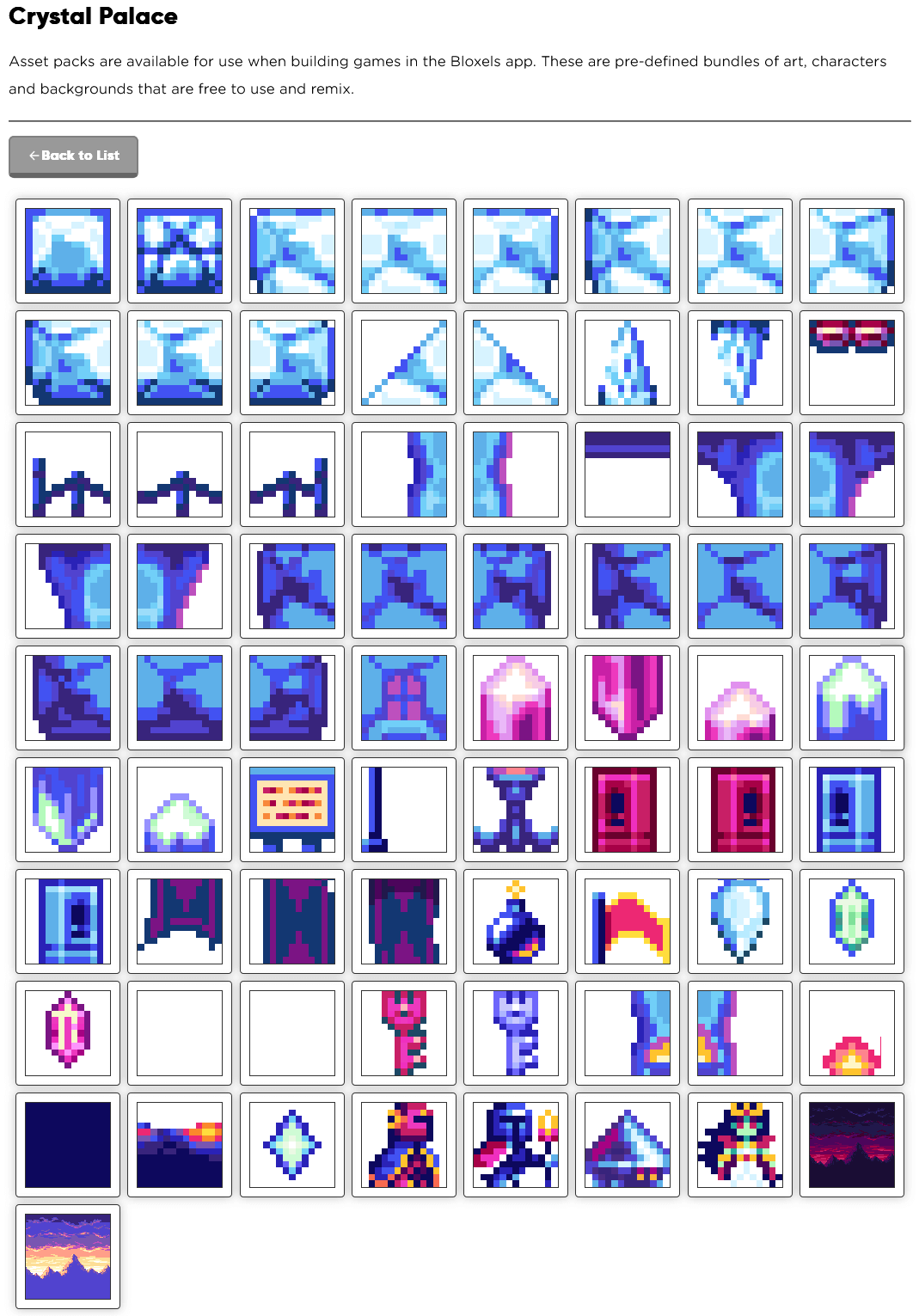
Task: Open the four-point star crystal tile
Action: point(292,1144)
